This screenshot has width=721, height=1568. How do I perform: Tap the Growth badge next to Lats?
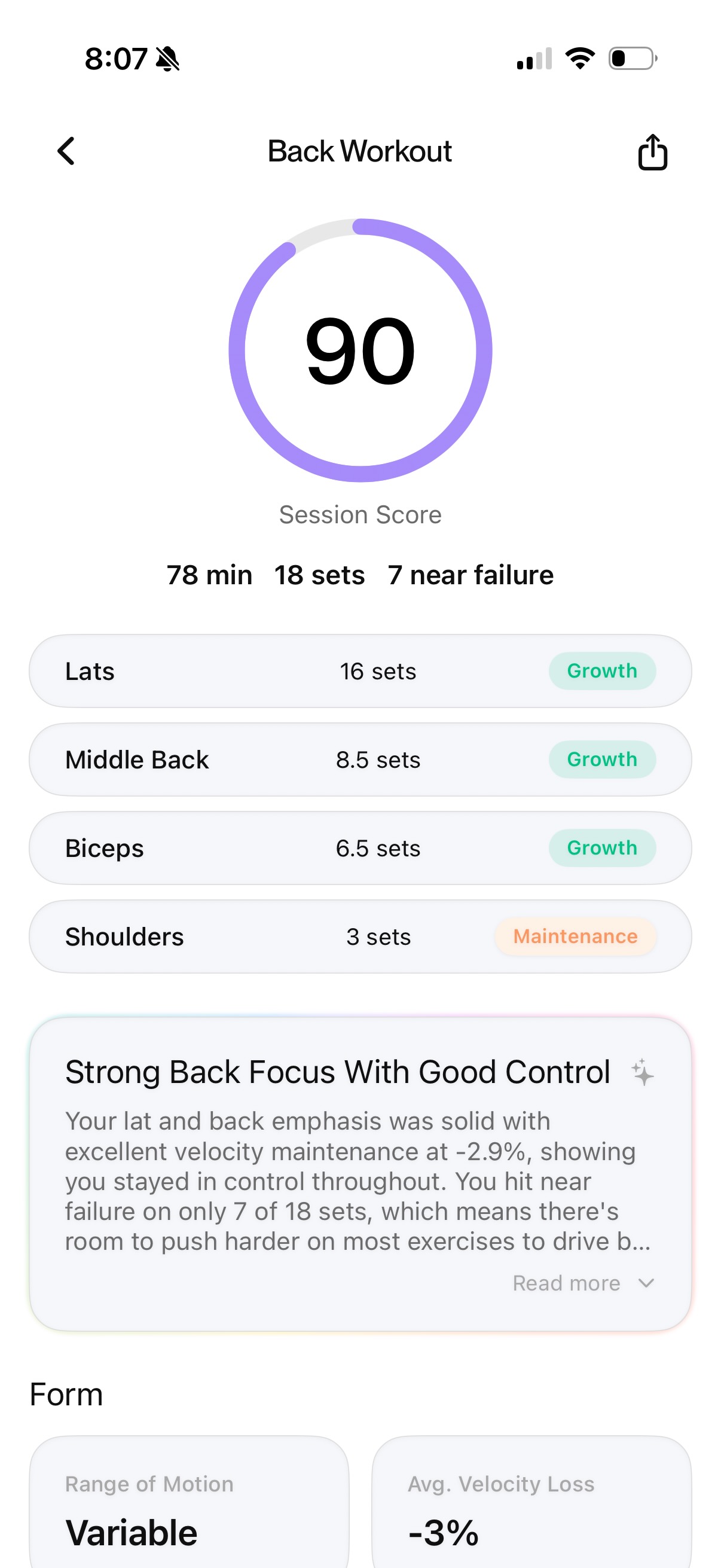[x=601, y=671]
